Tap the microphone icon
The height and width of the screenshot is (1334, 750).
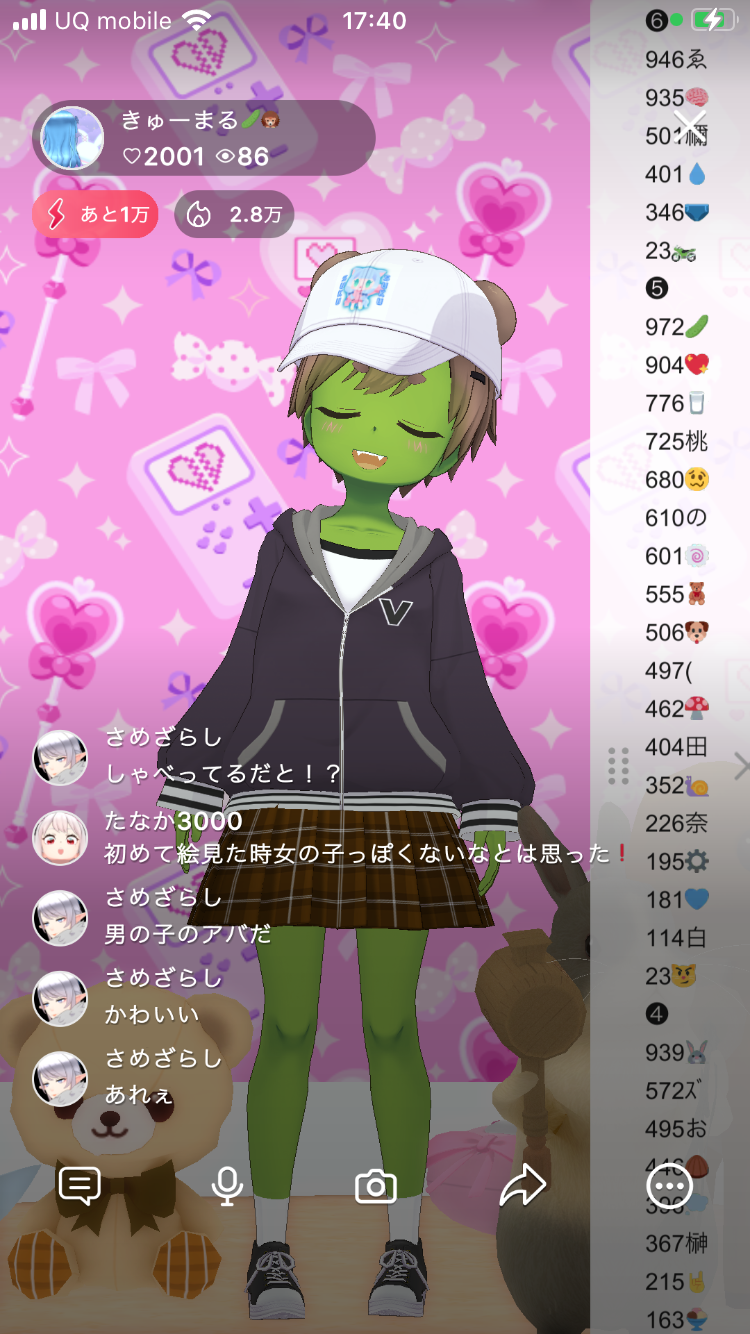click(x=227, y=1186)
